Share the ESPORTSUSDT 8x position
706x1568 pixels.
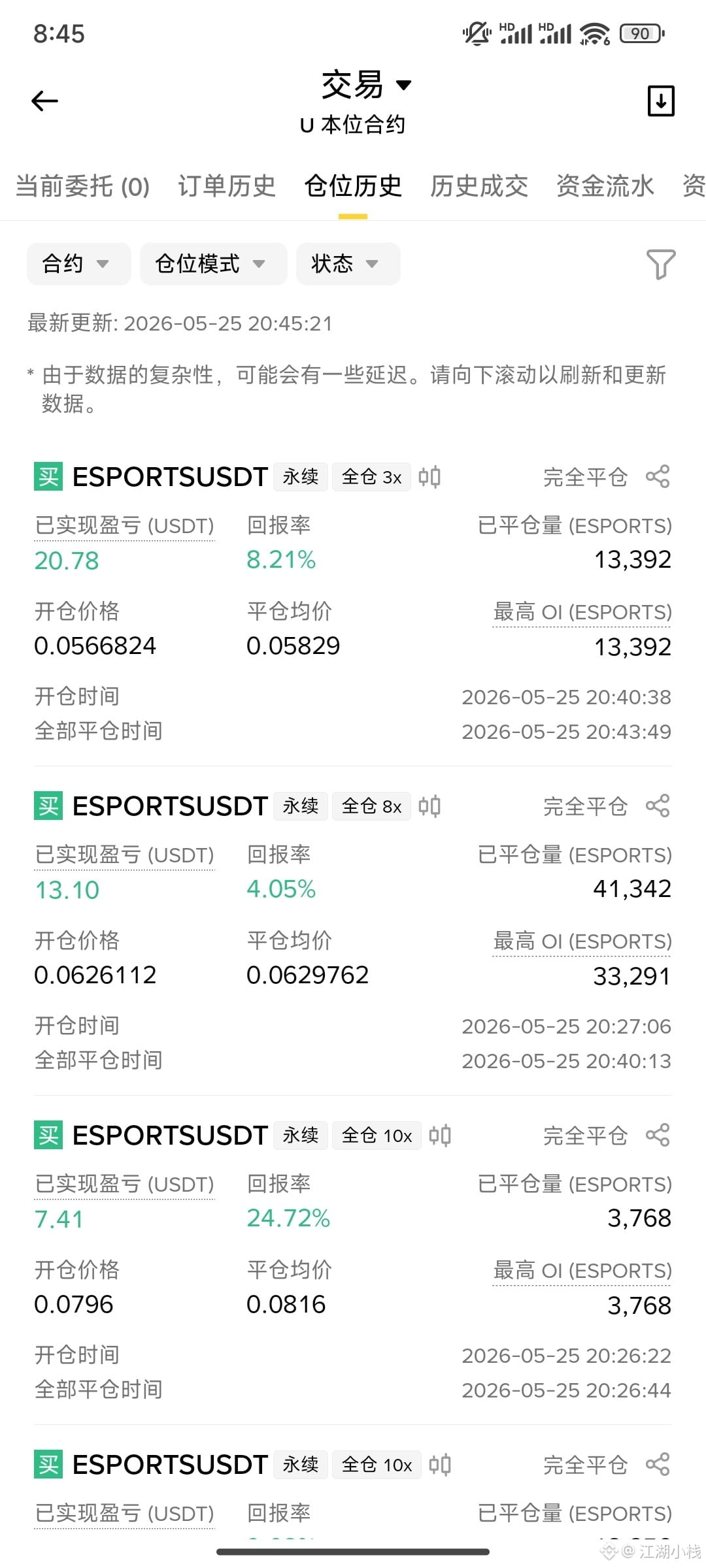658,806
